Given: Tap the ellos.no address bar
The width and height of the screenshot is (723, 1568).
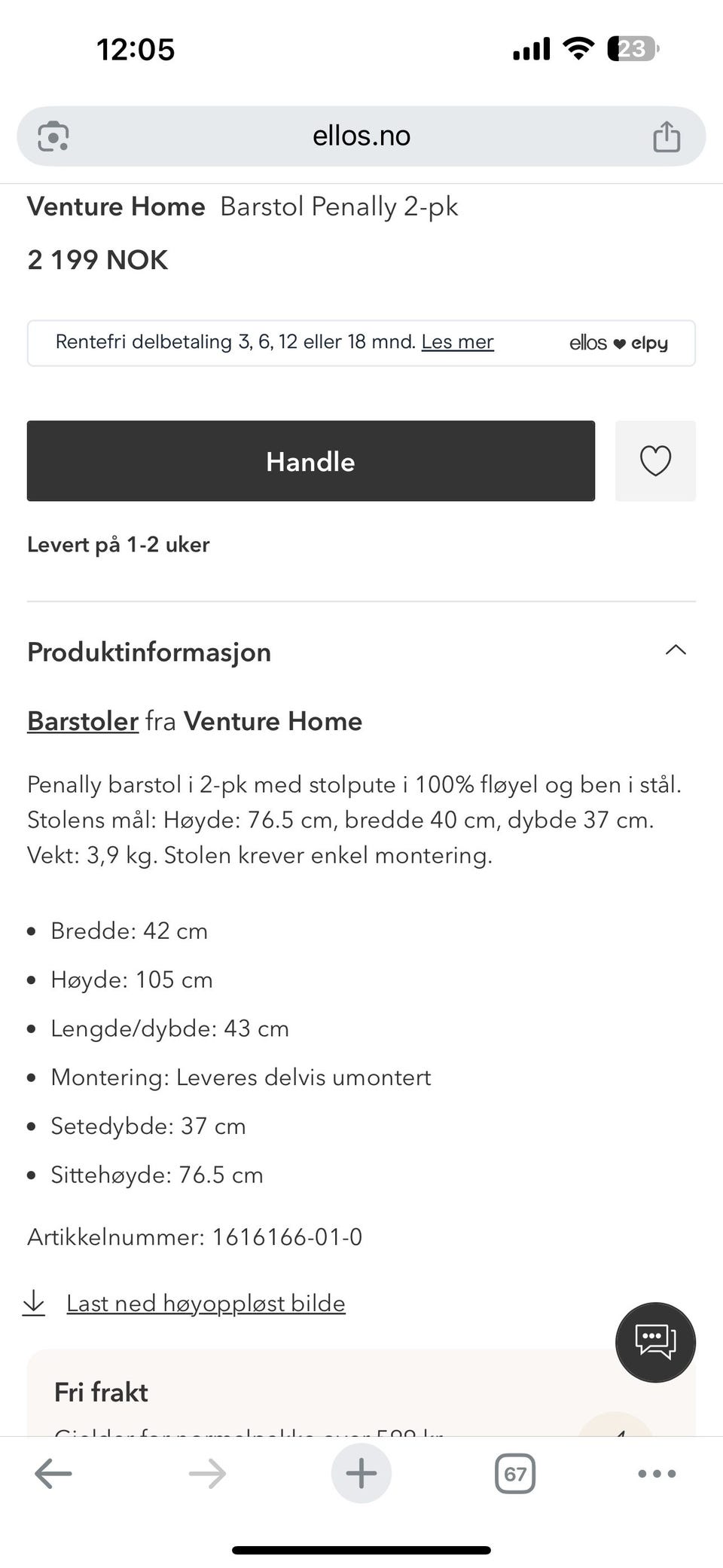Looking at the screenshot, I should (x=361, y=136).
